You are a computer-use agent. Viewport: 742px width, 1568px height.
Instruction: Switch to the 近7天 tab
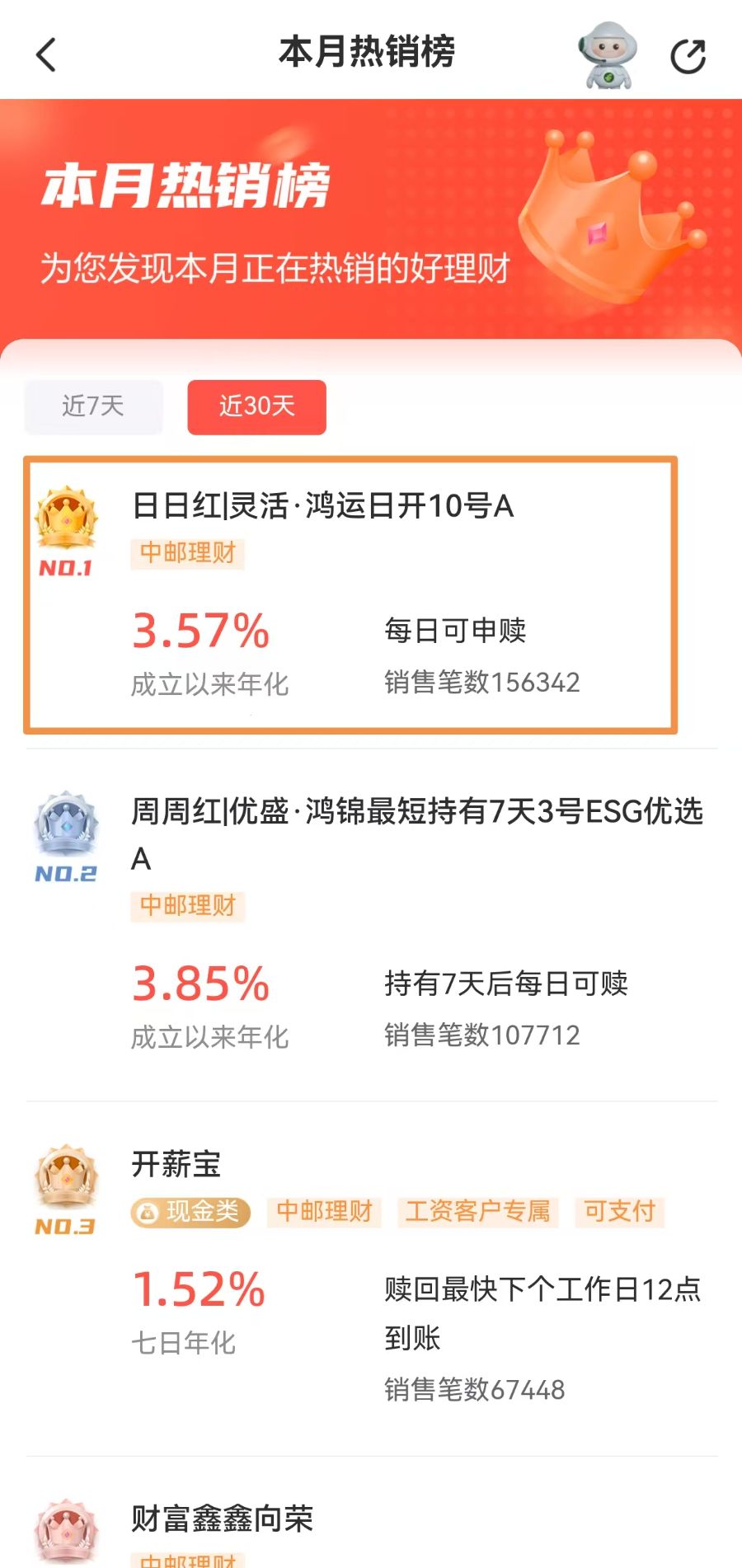click(93, 406)
